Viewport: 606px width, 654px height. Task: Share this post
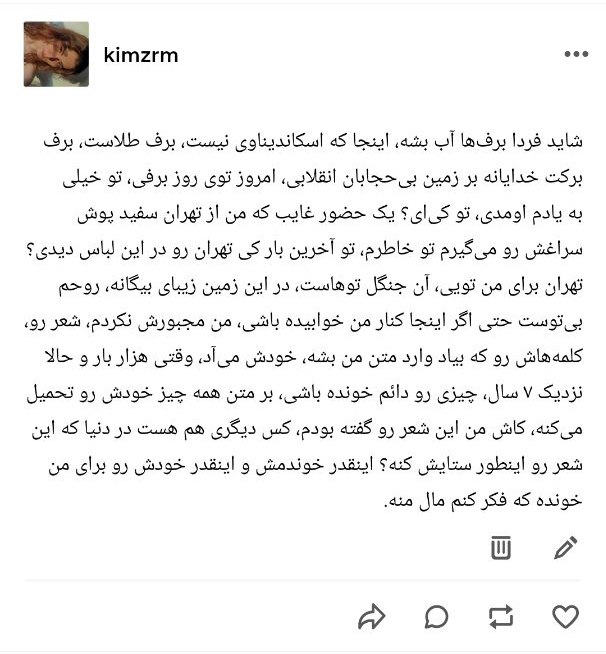[372, 615]
